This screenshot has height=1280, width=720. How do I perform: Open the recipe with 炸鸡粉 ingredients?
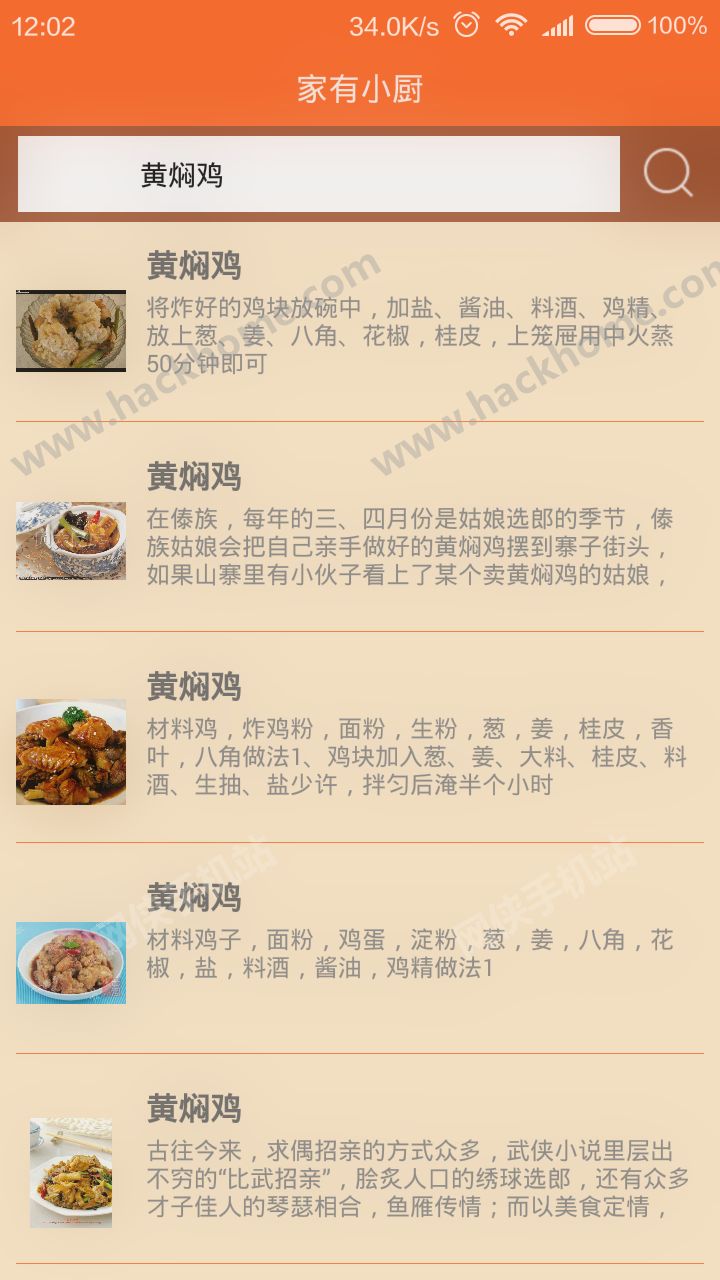coord(360,738)
